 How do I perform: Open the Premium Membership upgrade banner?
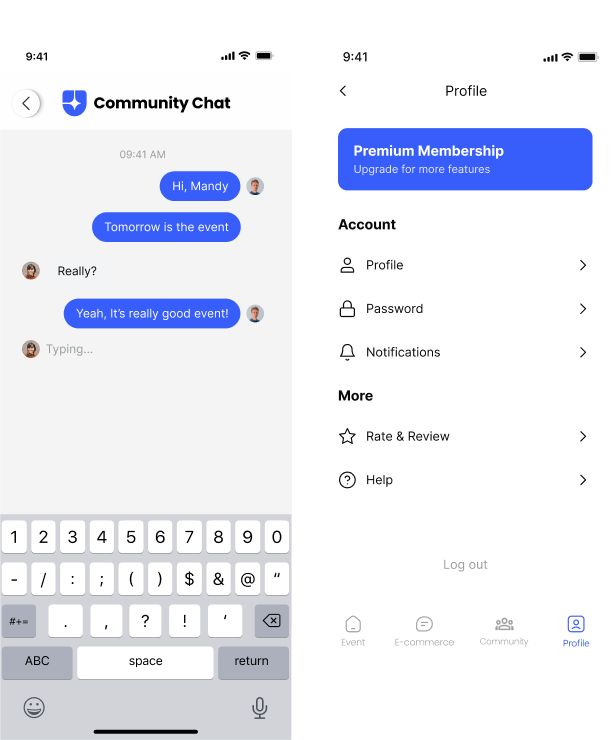(x=465, y=159)
